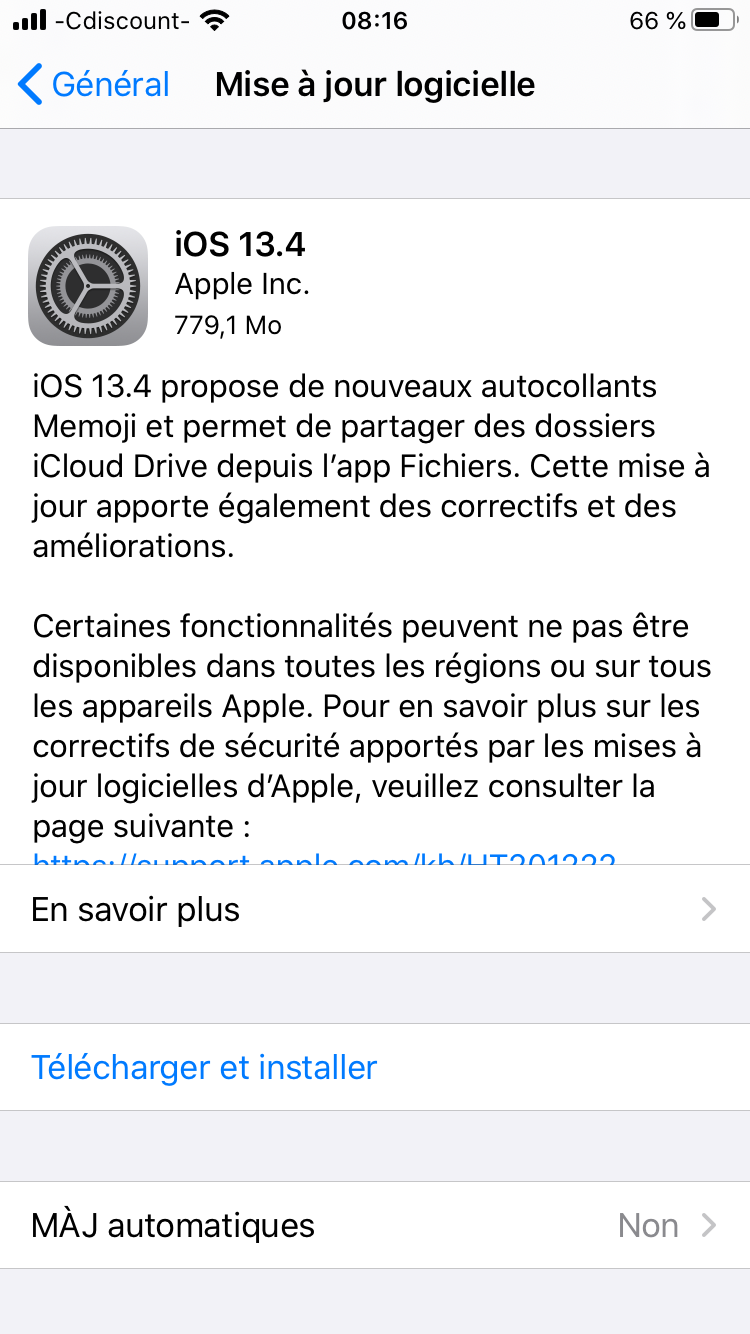Go back to Général settings
Screen dimensions: 750x1334
point(94,85)
